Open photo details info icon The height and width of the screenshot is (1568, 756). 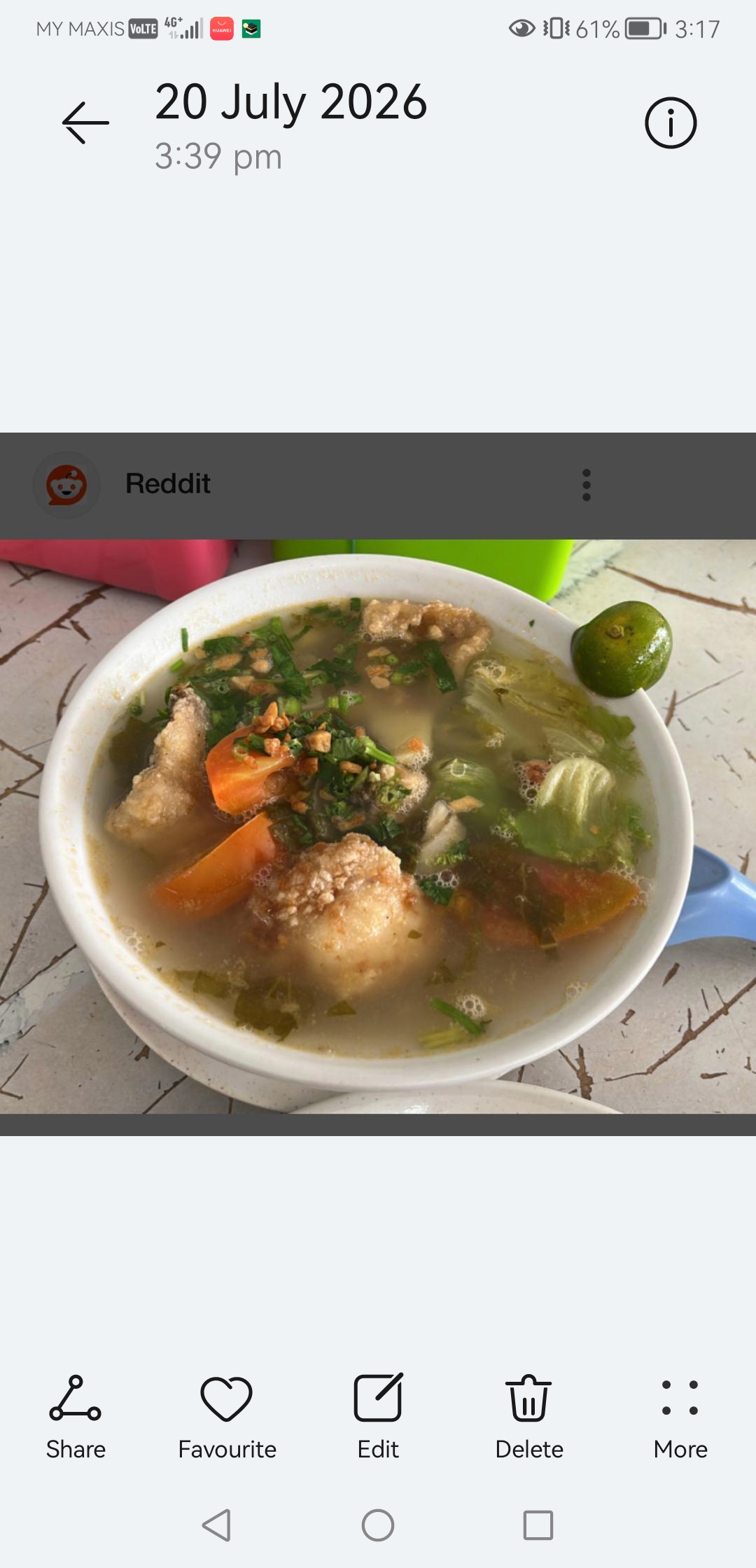(x=671, y=122)
